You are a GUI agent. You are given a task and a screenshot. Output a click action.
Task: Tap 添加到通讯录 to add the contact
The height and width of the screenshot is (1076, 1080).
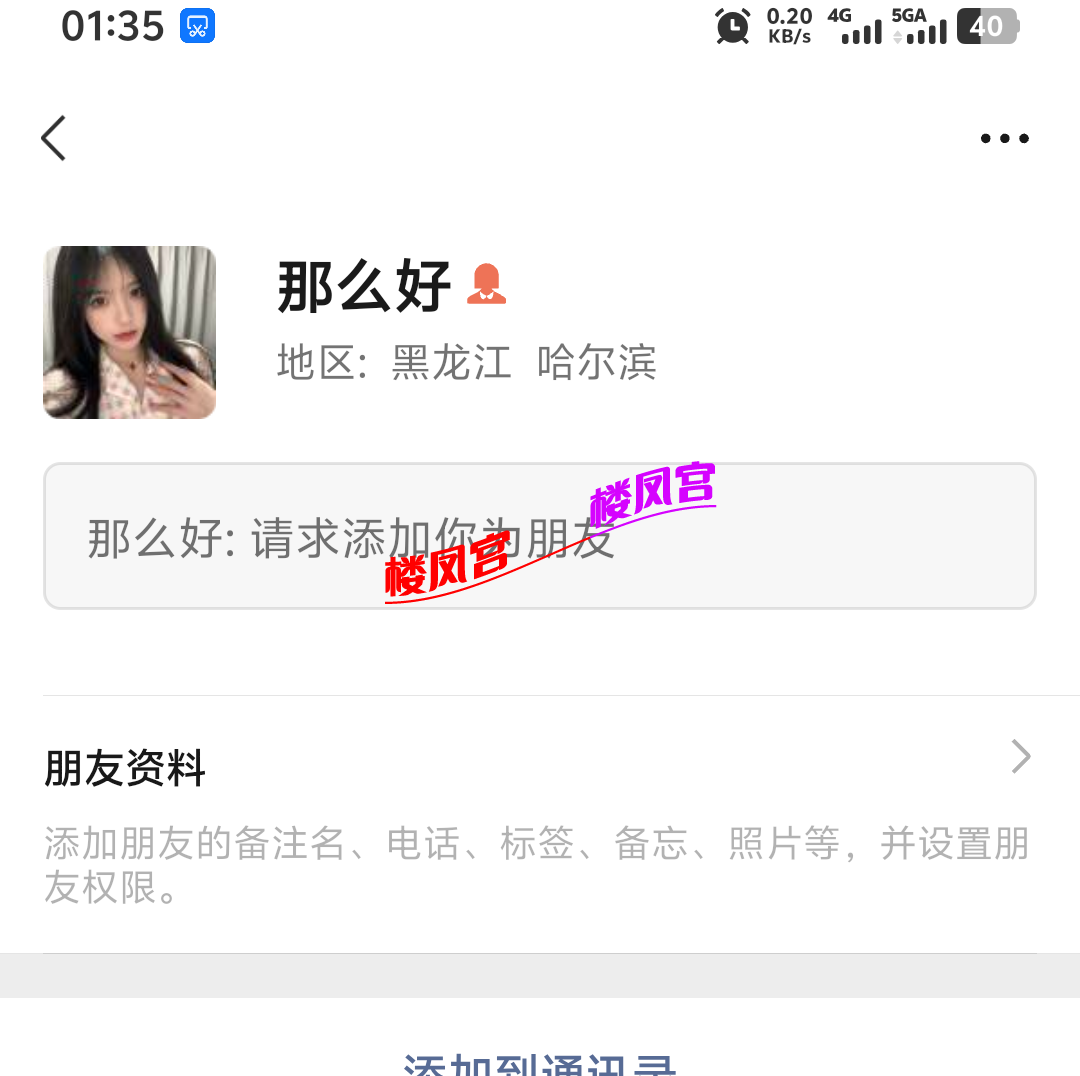point(540,1062)
